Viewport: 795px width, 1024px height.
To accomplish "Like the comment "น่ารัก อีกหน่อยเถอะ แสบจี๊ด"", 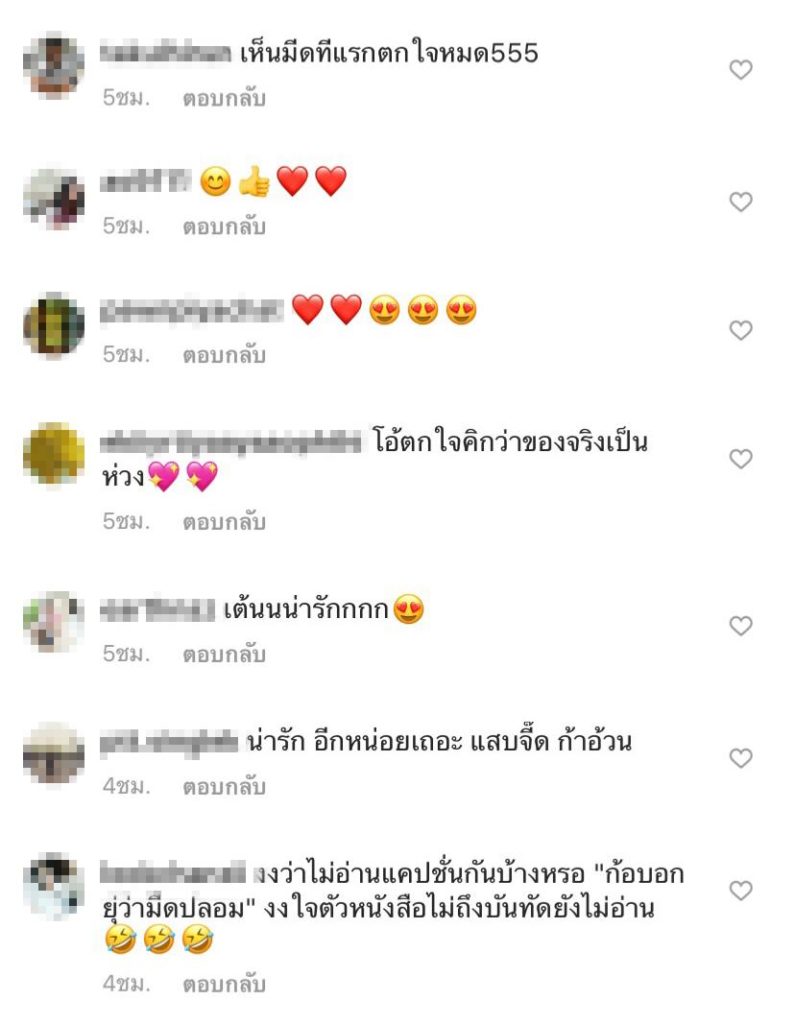I will click(x=740, y=758).
